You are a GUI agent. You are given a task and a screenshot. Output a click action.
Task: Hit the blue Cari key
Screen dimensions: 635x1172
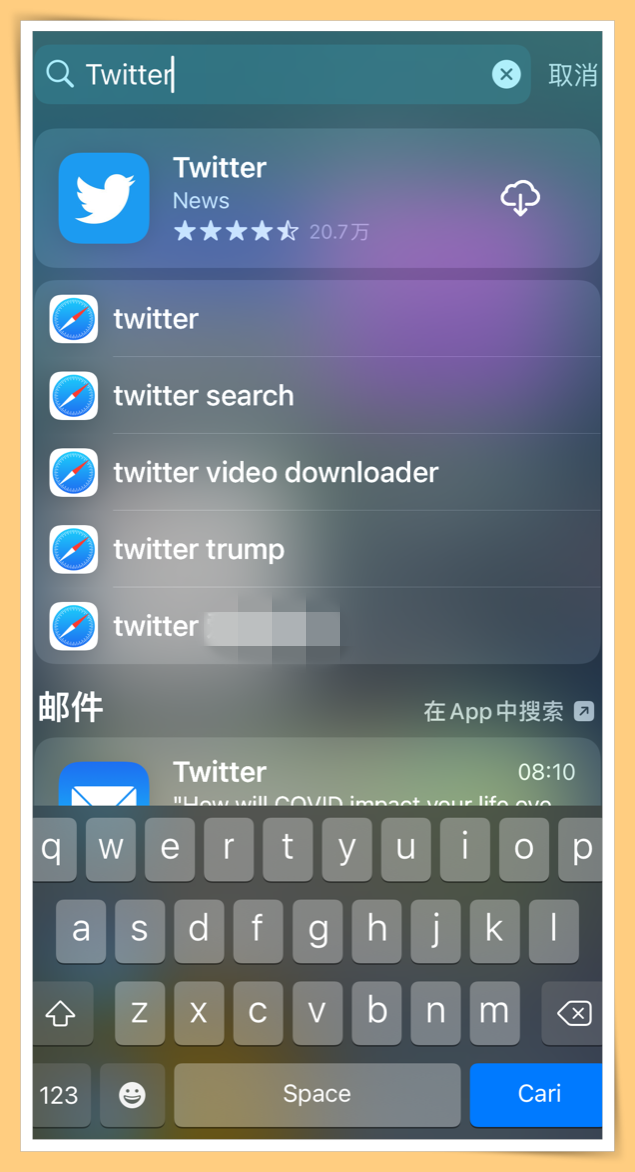(x=536, y=1094)
